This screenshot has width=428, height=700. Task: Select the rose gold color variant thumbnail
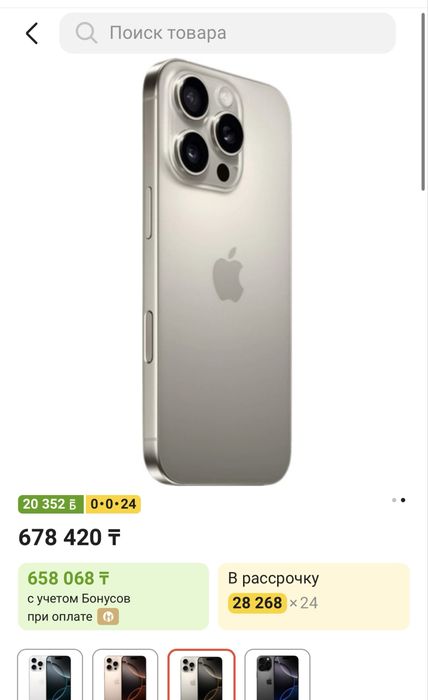[125, 675]
